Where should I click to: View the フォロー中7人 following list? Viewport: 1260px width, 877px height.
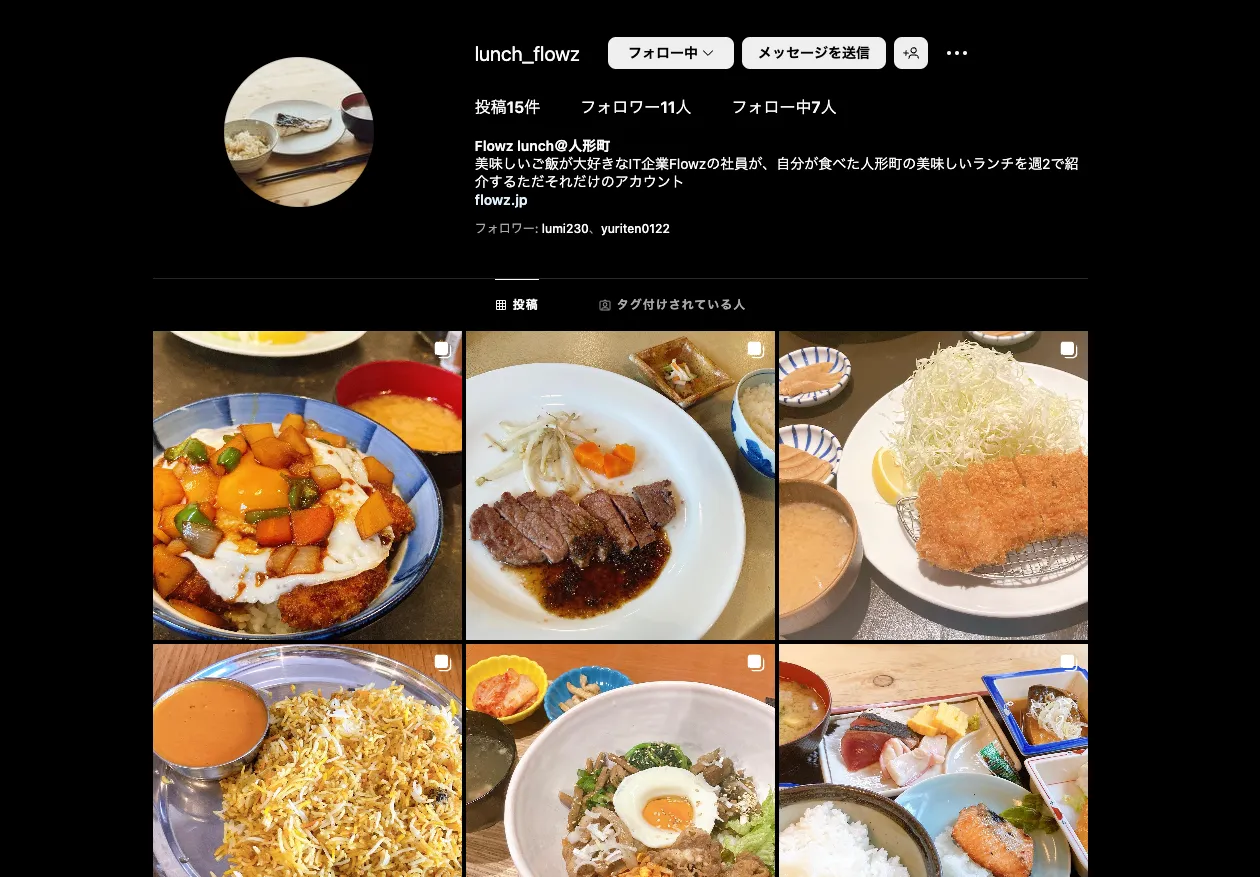[x=783, y=107]
